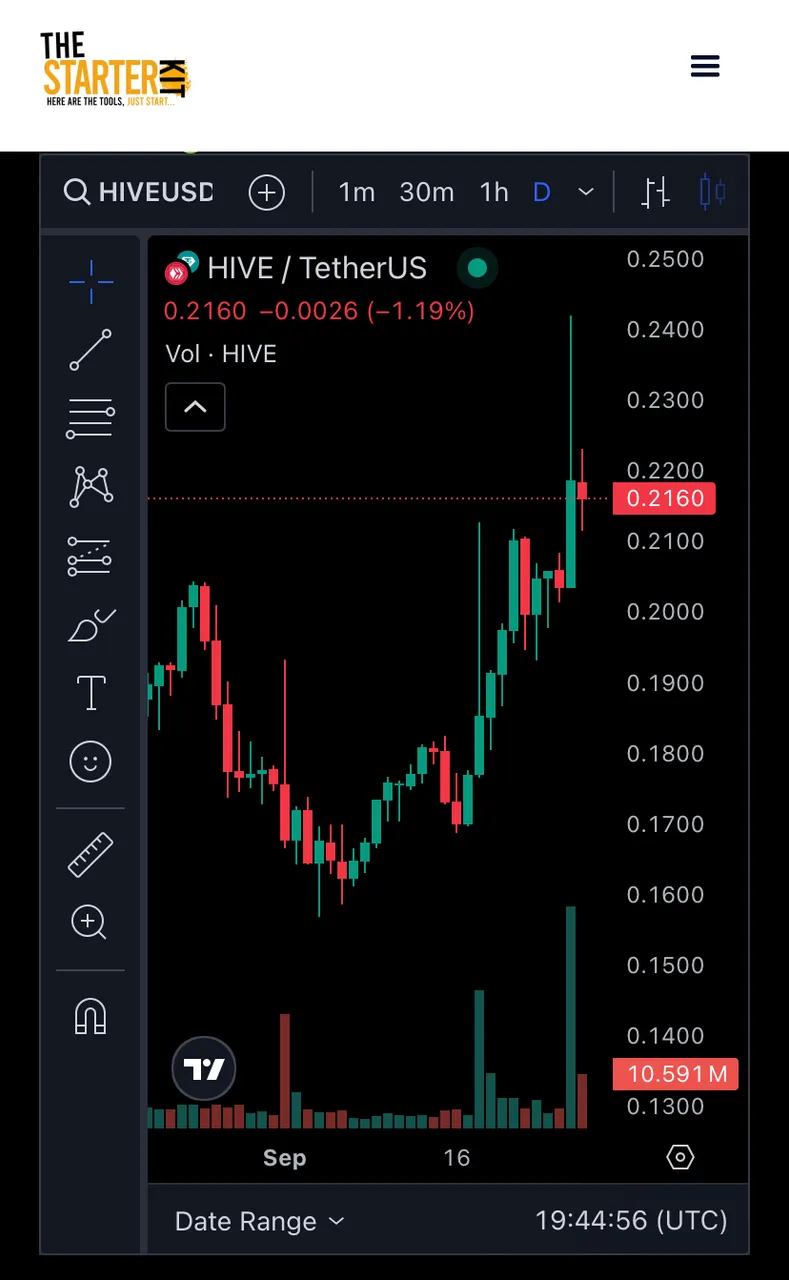Add a symbol to compare
The width and height of the screenshot is (789, 1280).
coord(267,192)
